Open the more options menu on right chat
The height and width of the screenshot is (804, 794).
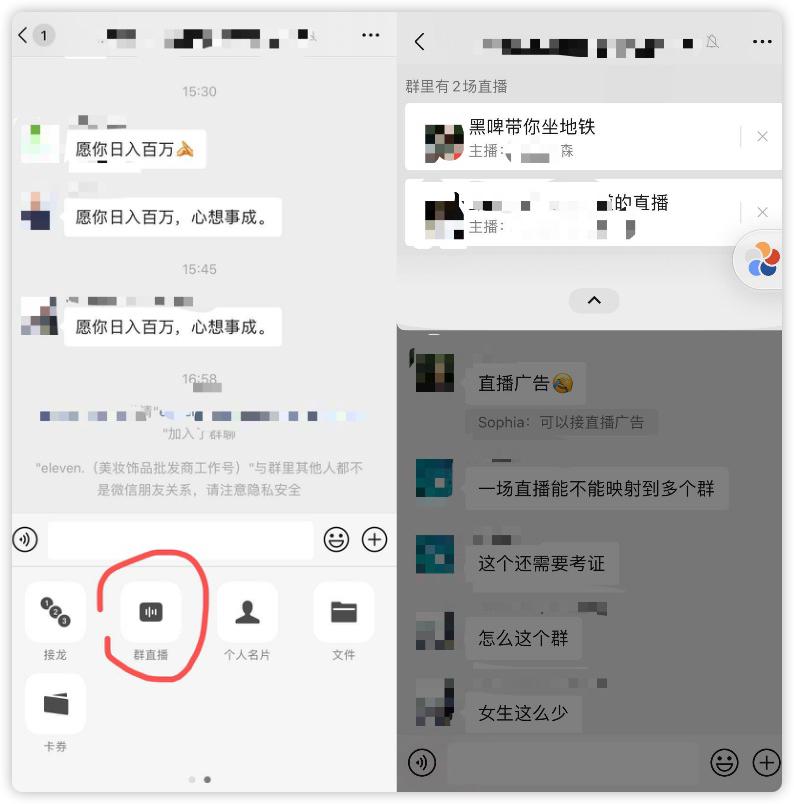click(762, 41)
